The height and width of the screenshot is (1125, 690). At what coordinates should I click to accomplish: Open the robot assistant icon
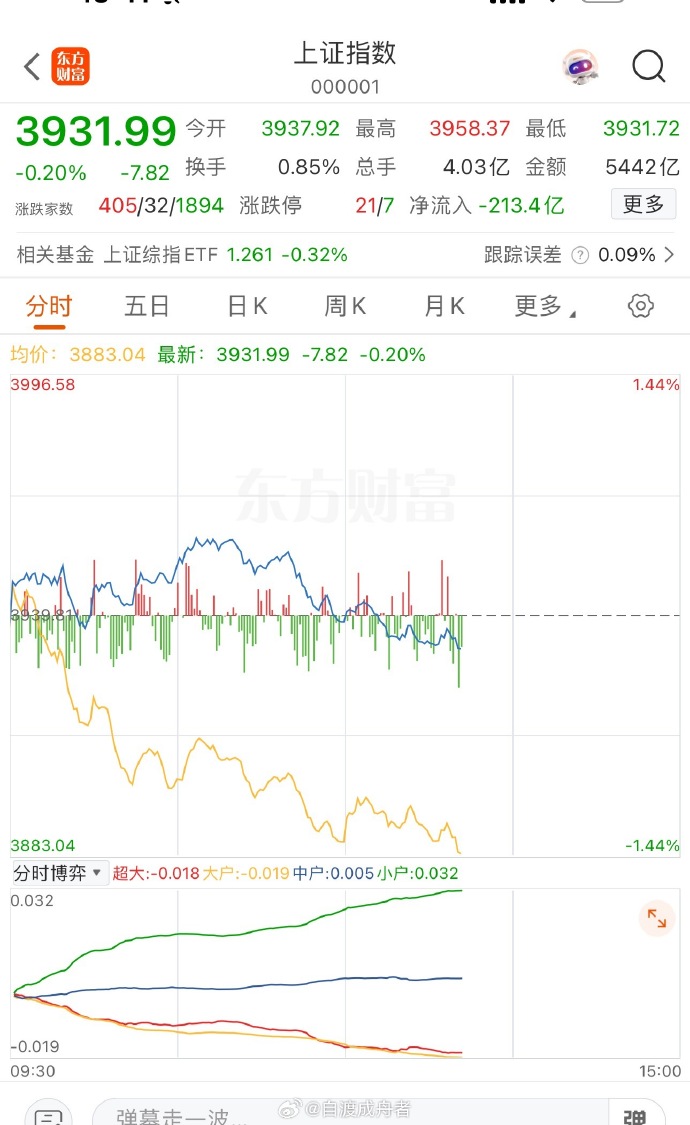click(581, 67)
